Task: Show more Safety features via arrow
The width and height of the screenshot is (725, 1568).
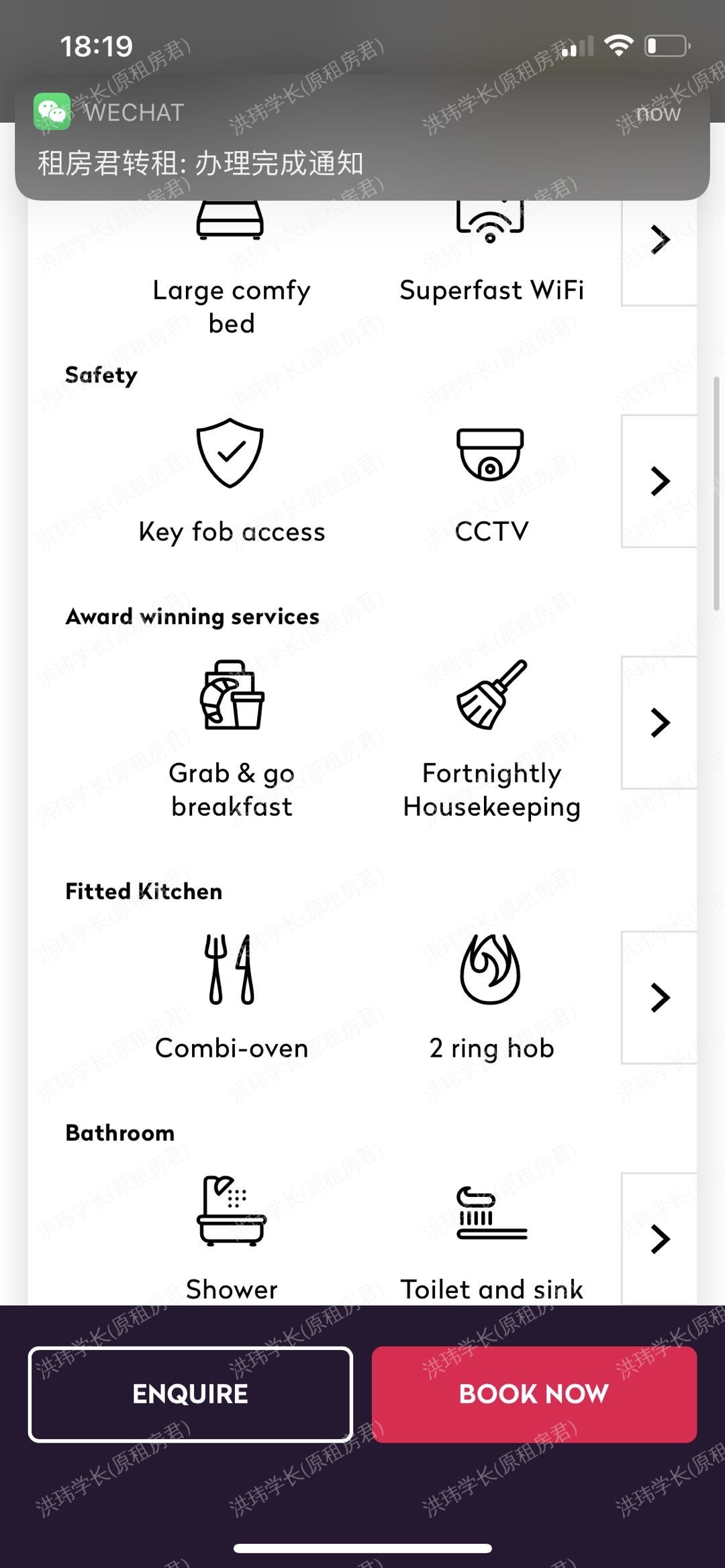Action: [x=660, y=481]
